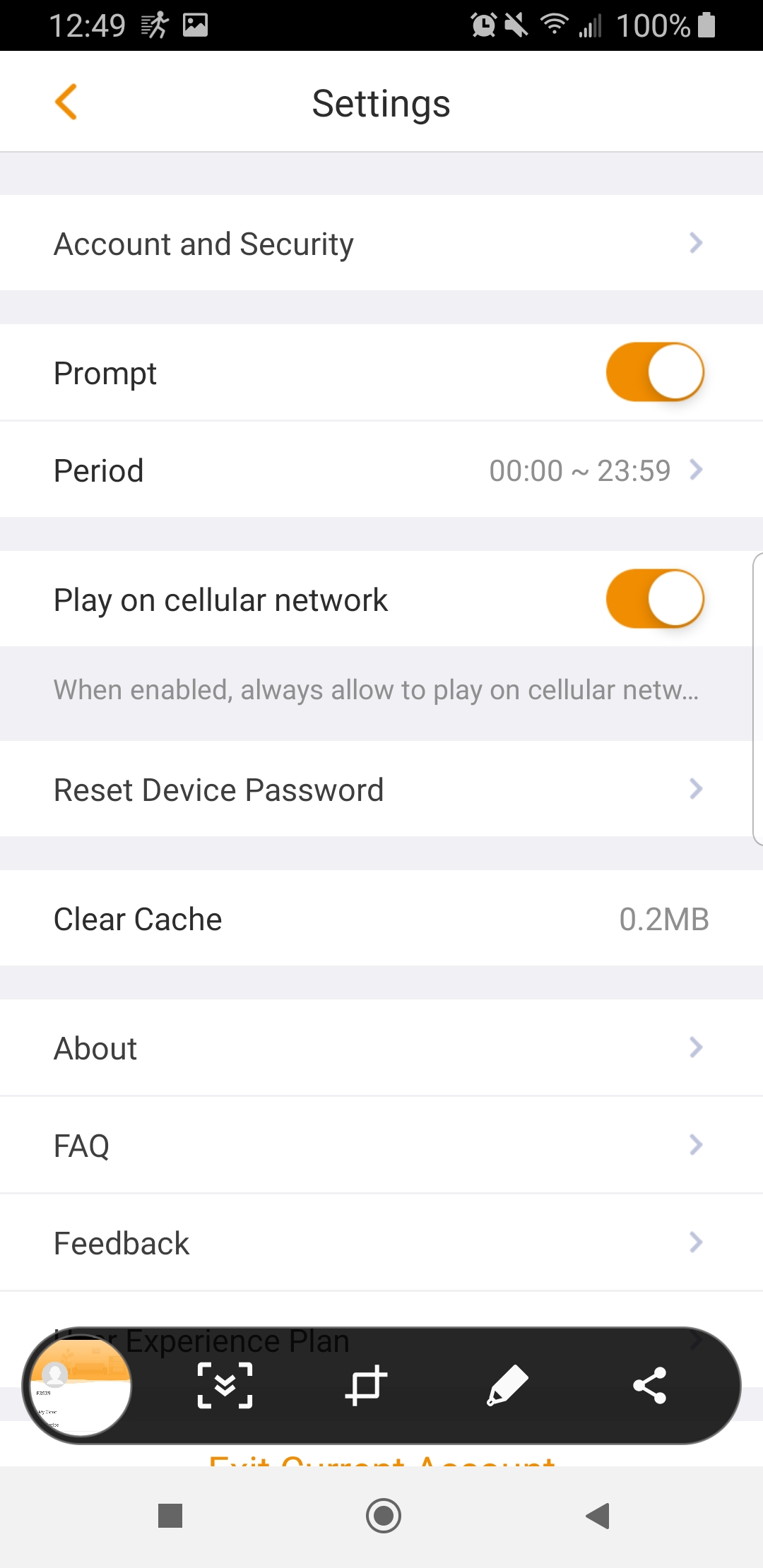Go back from Settings
Screen dimensions: 763x1568
pos(66,102)
